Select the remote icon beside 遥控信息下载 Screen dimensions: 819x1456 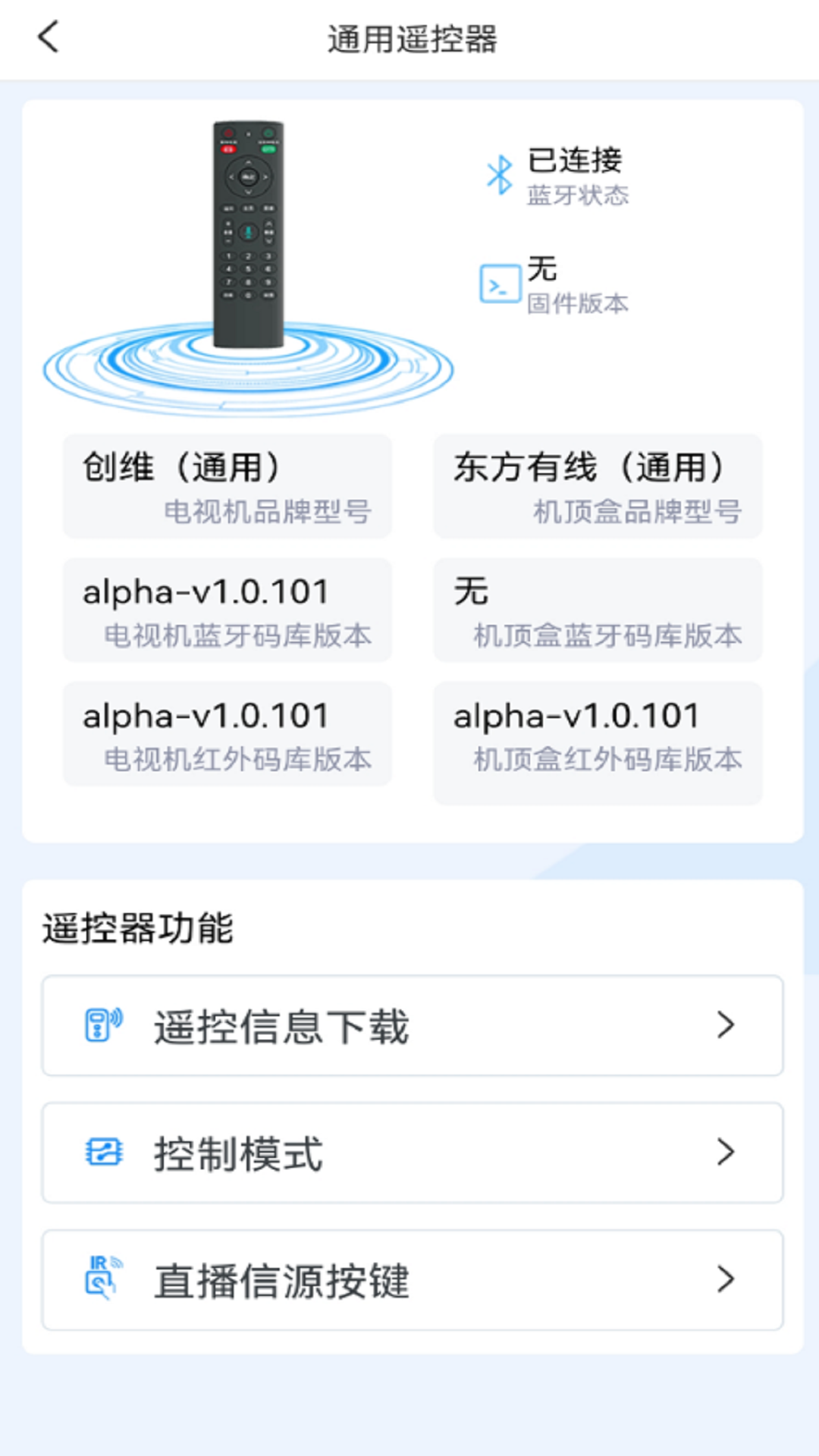(103, 1024)
